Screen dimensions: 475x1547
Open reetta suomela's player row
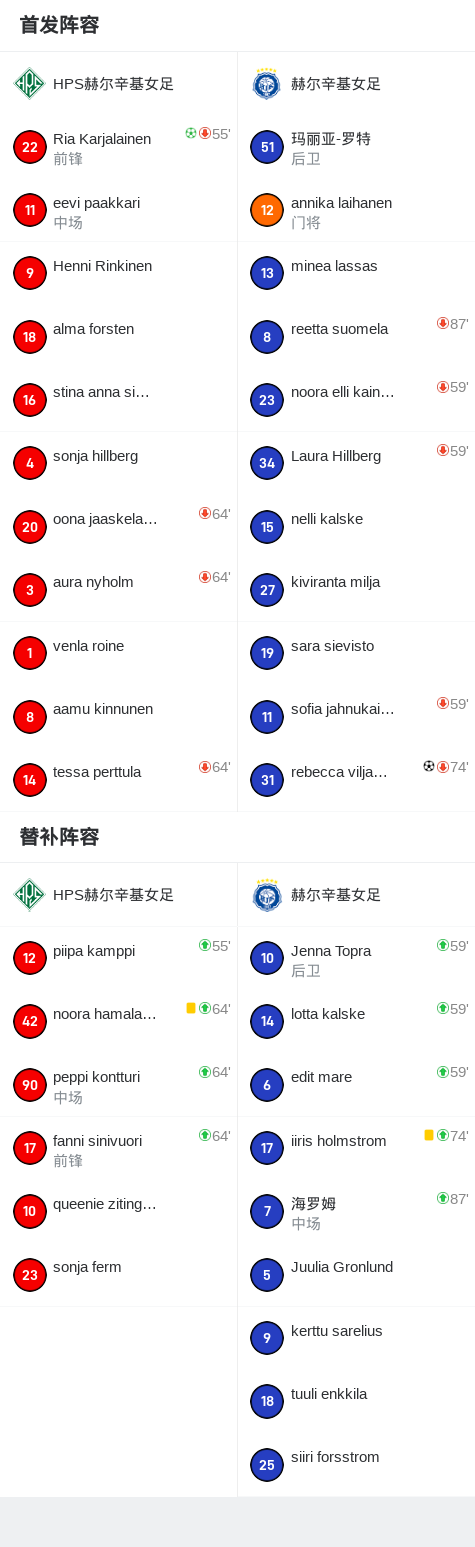356,337
